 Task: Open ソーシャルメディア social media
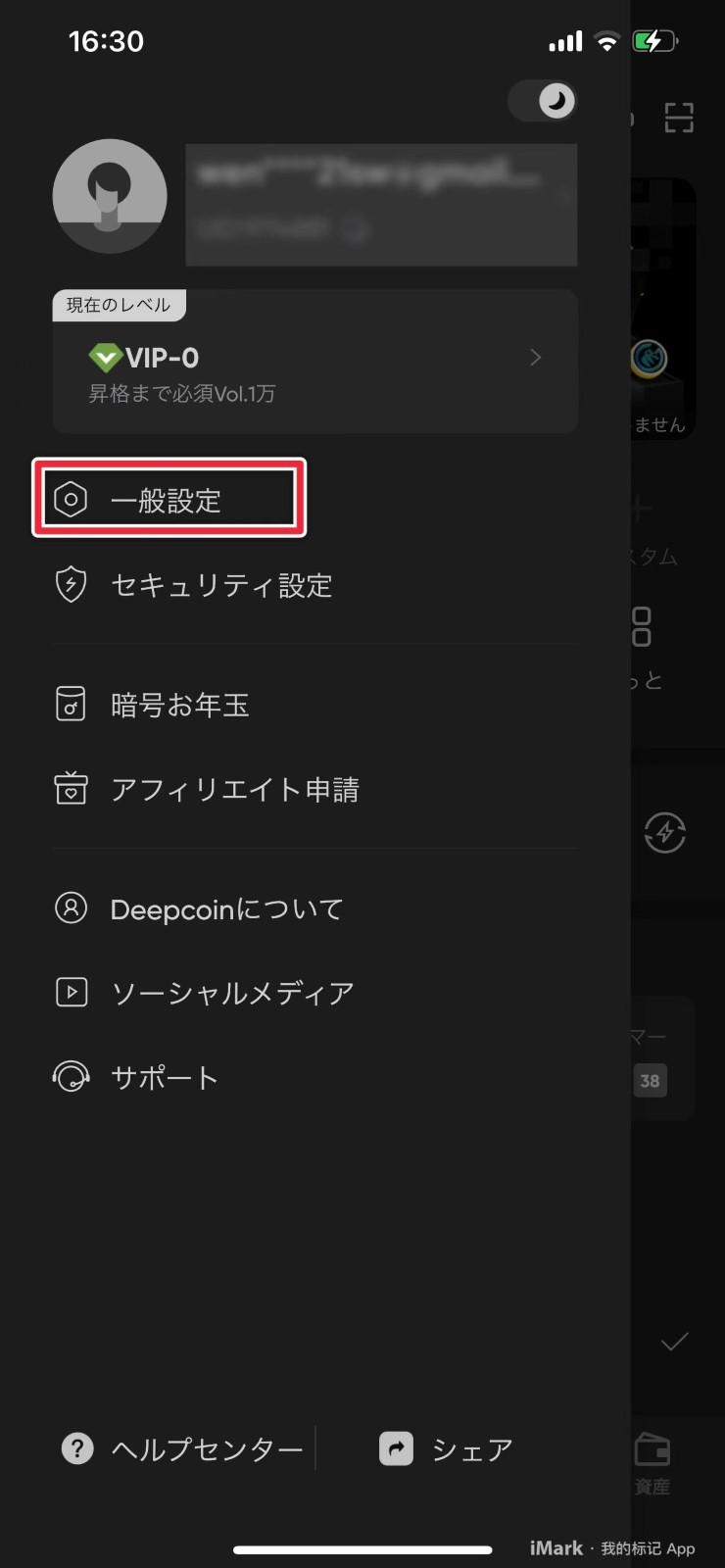(314, 993)
